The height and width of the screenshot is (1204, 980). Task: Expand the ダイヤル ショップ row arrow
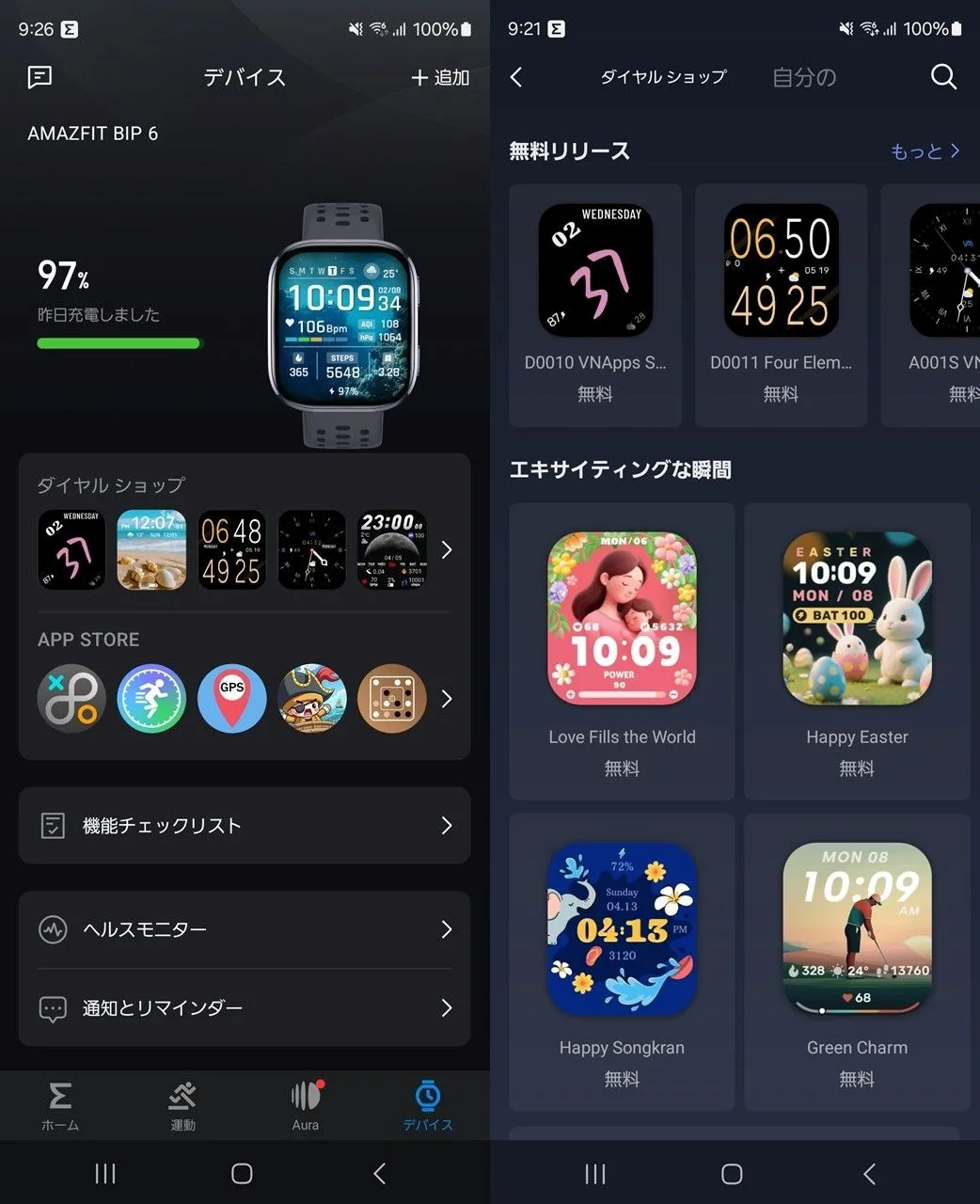[x=447, y=550]
